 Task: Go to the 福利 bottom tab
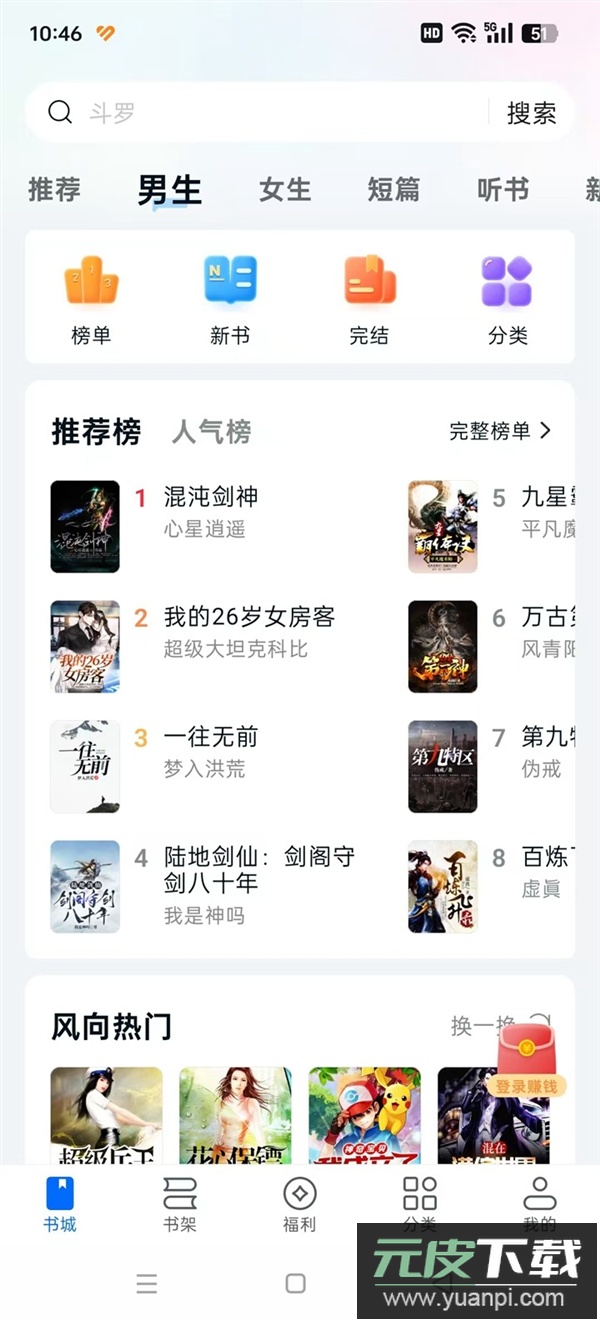[x=299, y=1203]
